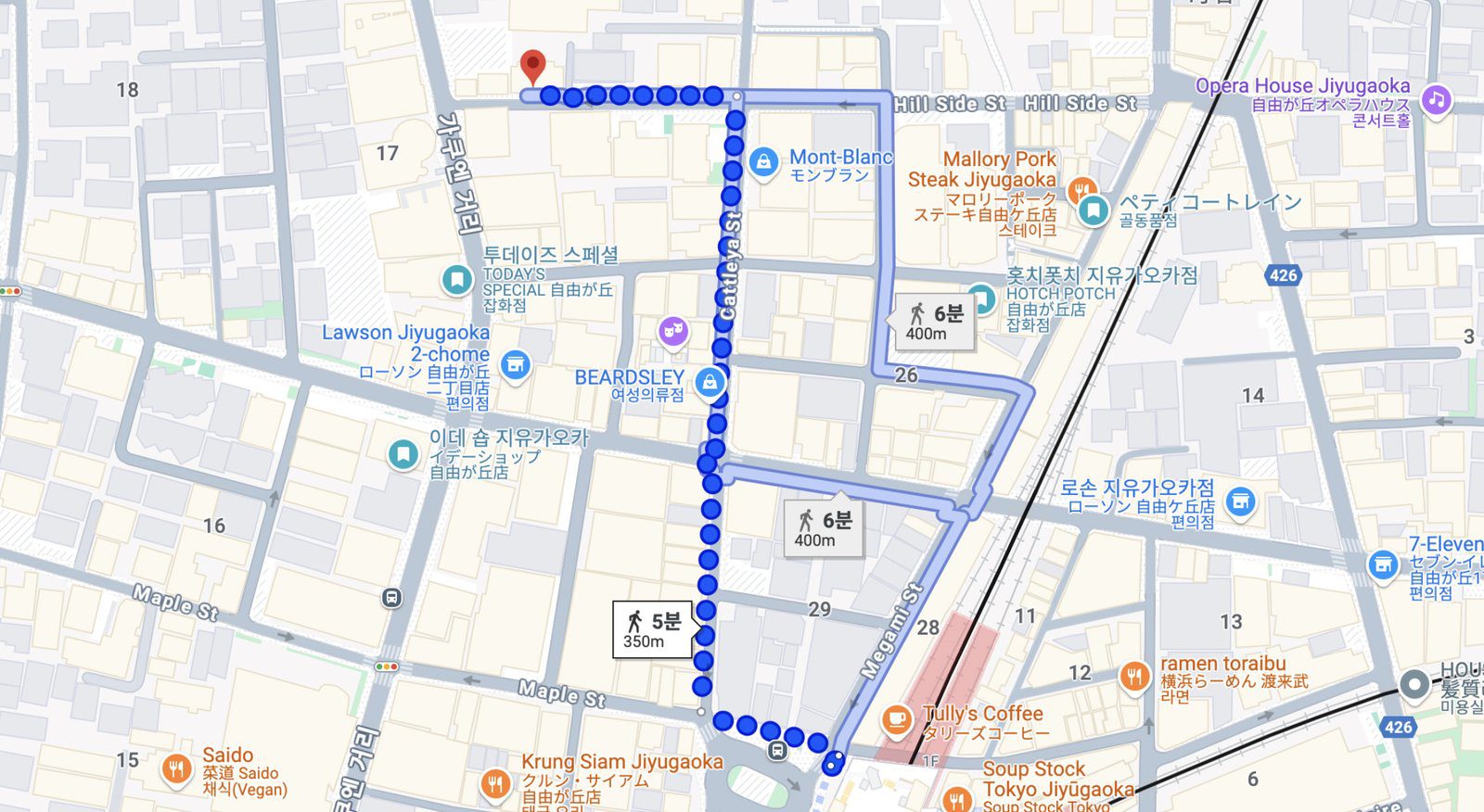Select Soup Stock Tokyo Jiyūgaoka marker

tap(956, 797)
